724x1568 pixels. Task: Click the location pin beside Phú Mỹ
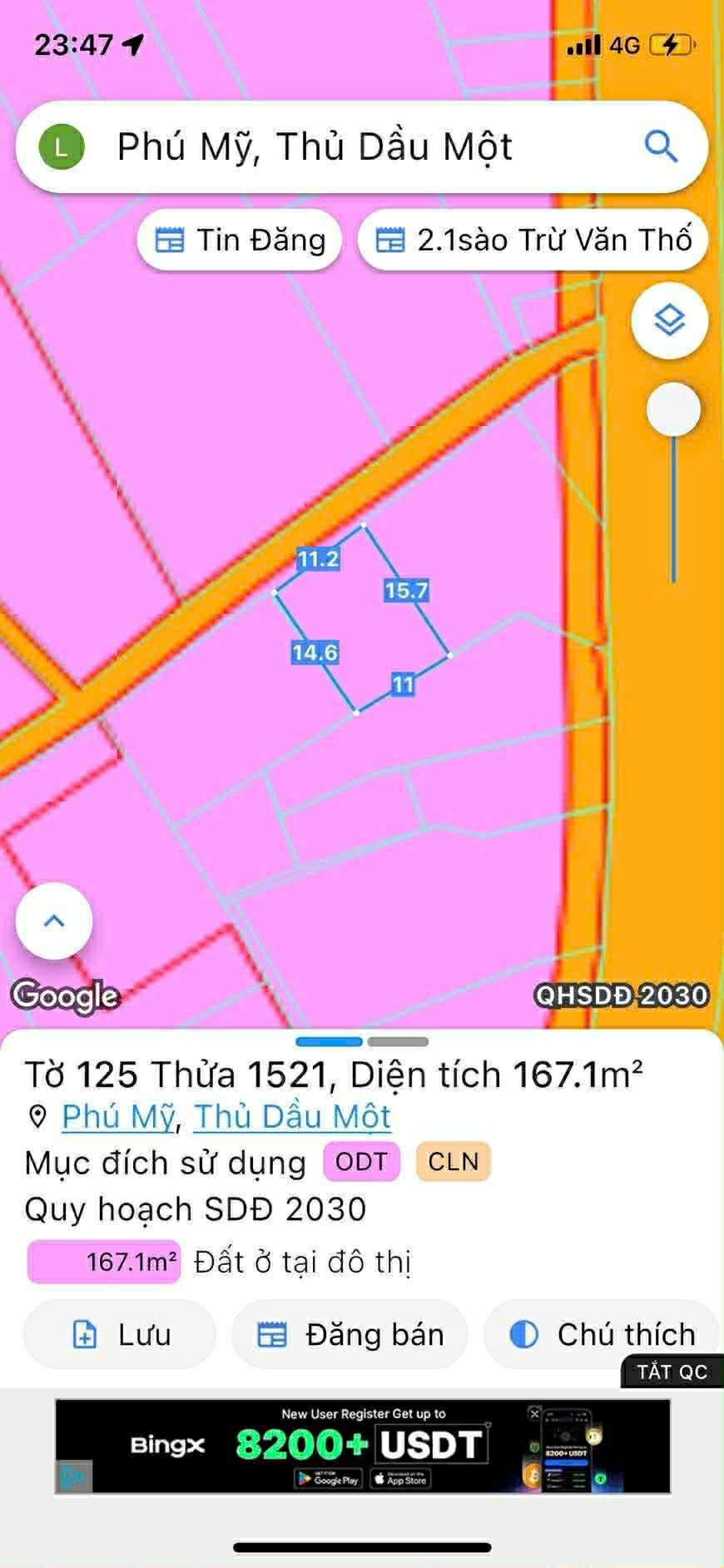pos(35,1115)
